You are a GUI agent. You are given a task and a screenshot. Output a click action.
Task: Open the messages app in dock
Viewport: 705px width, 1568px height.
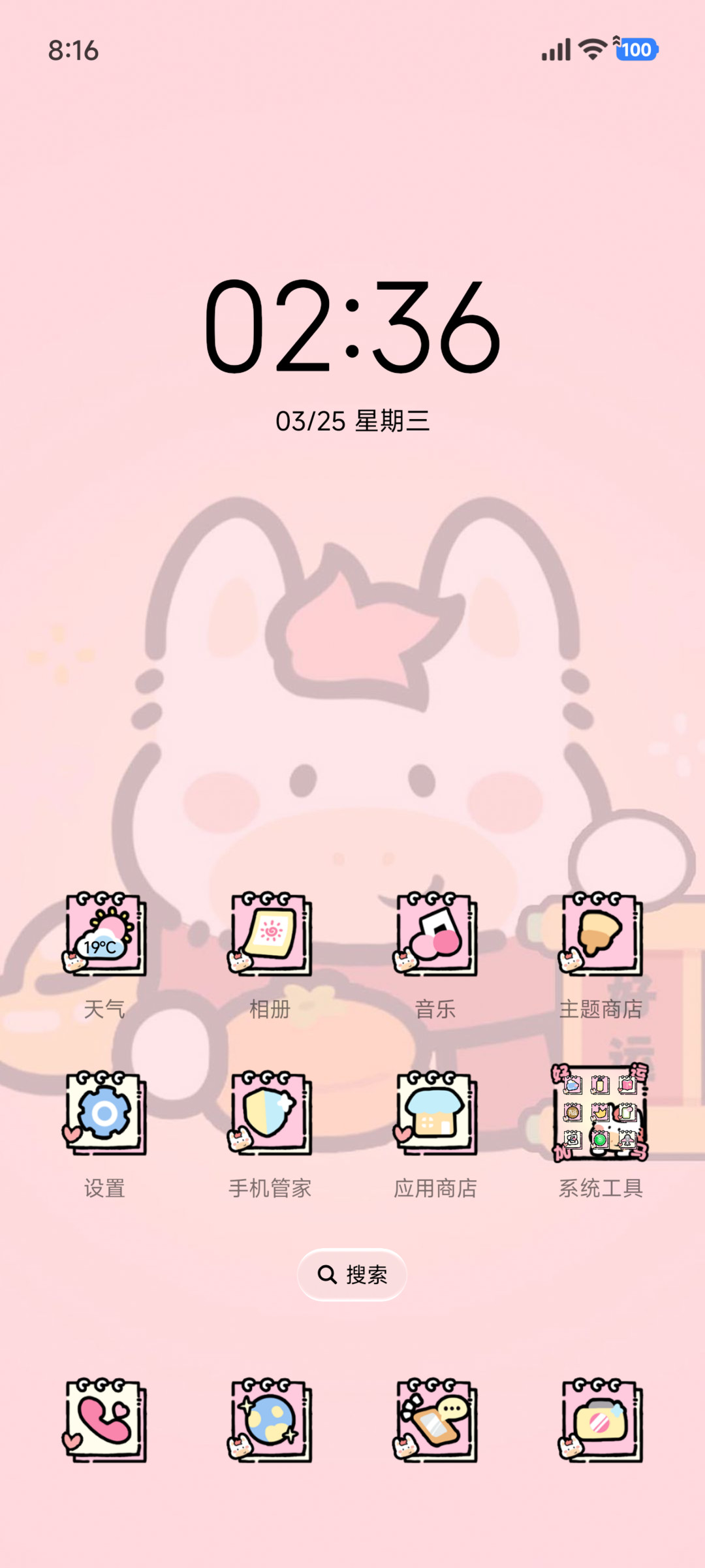(435, 1420)
